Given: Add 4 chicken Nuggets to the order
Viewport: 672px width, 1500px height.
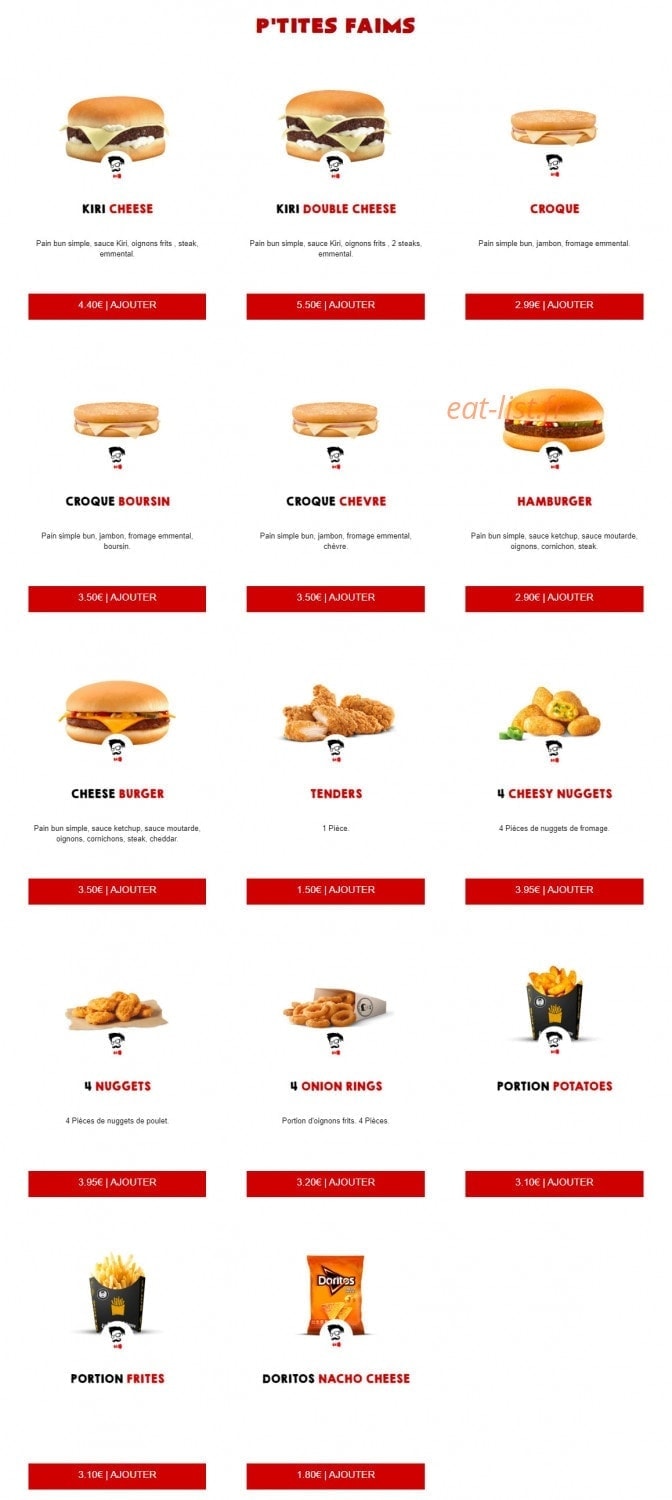Looking at the screenshot, I should pyautogui.click(x=117, y=1183).
